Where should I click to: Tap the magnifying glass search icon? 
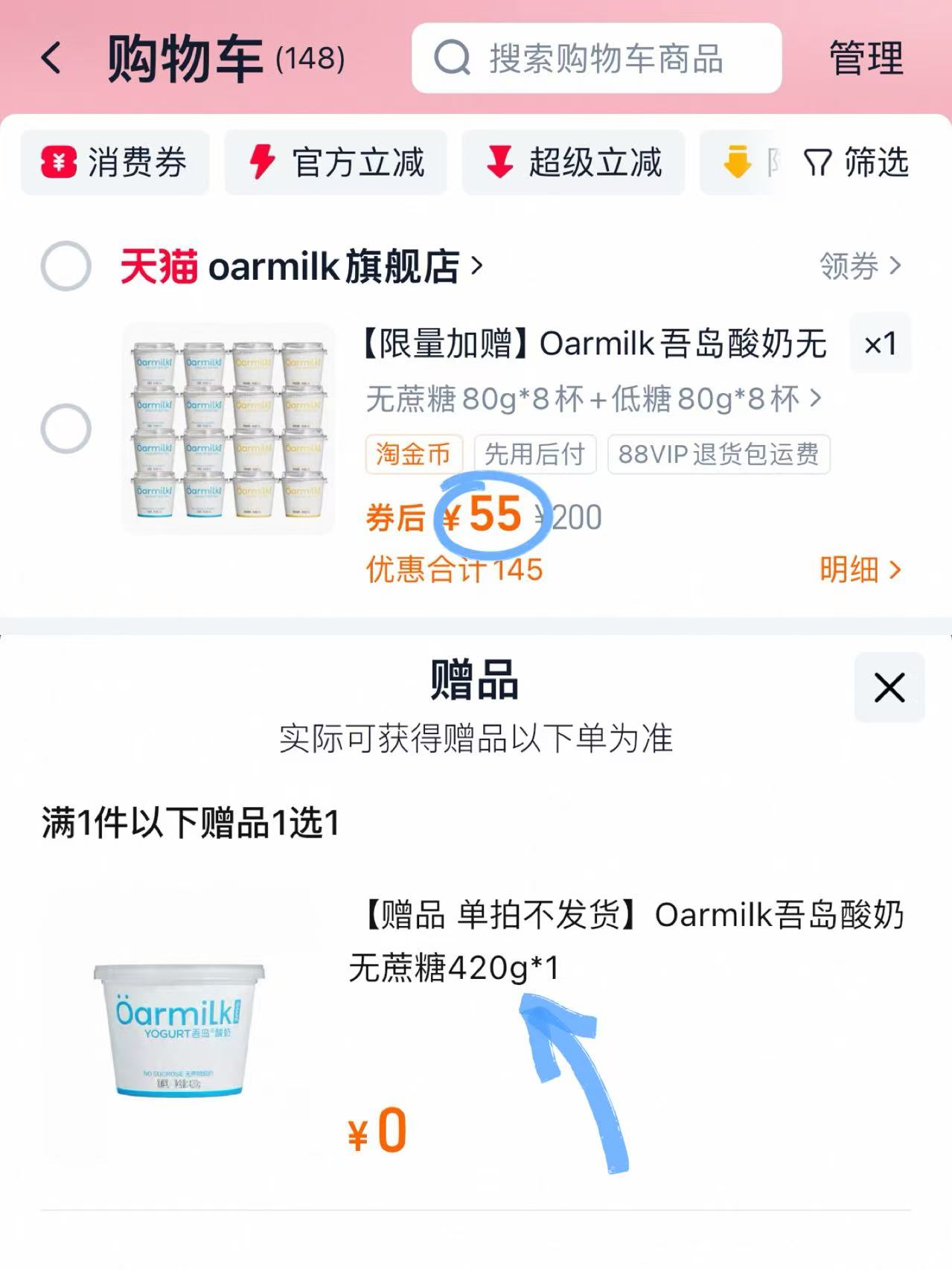click(x=450, y=60)
